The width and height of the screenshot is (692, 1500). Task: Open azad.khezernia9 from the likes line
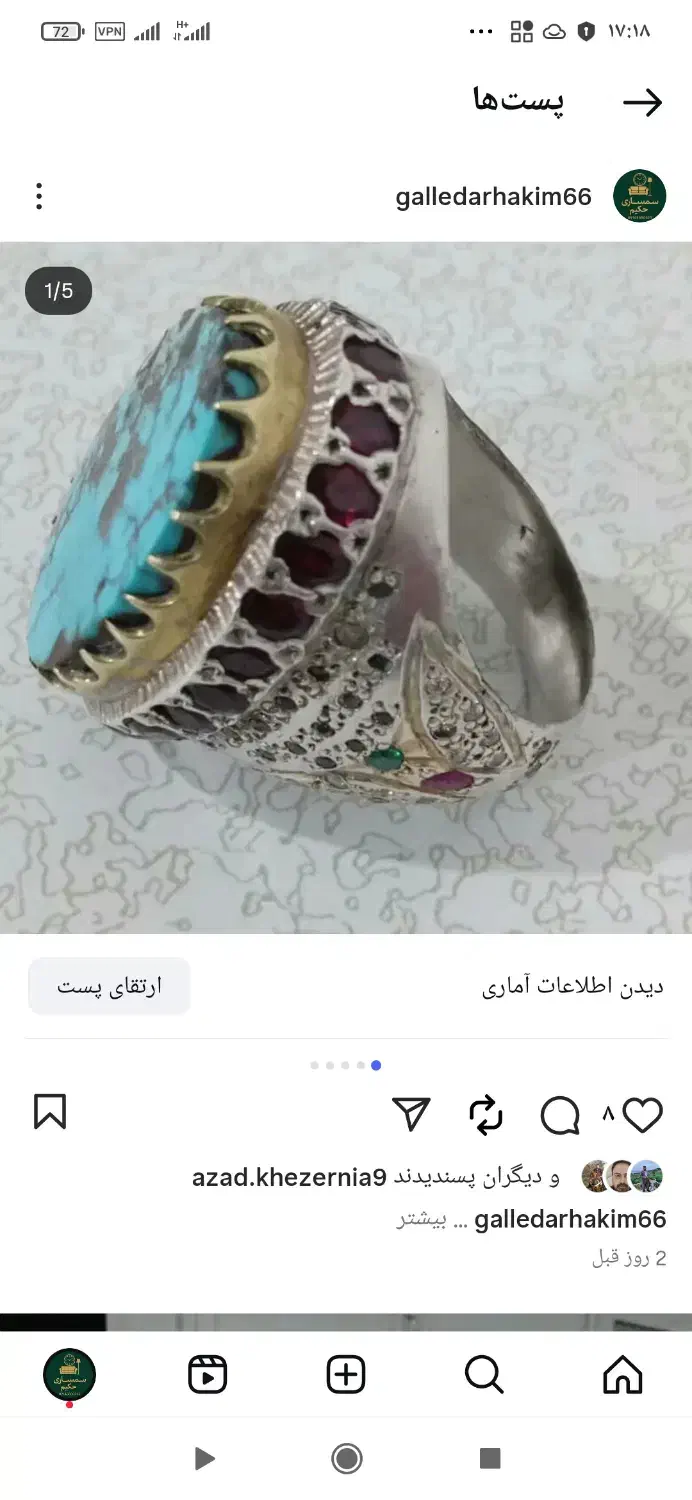(x=289, y=1177)
